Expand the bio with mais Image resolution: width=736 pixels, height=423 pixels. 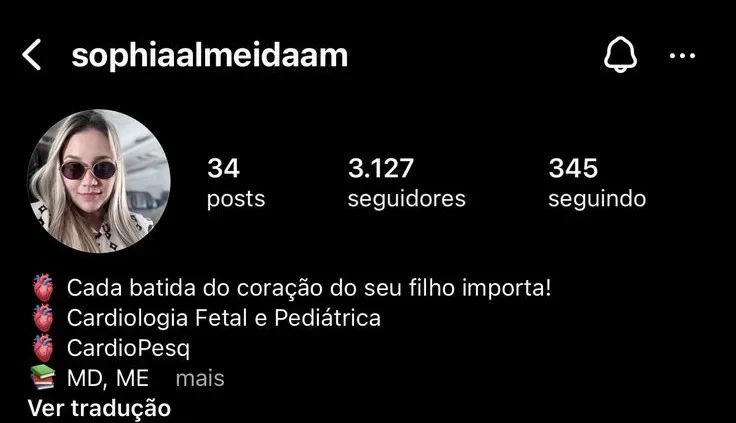coord(200,378)
